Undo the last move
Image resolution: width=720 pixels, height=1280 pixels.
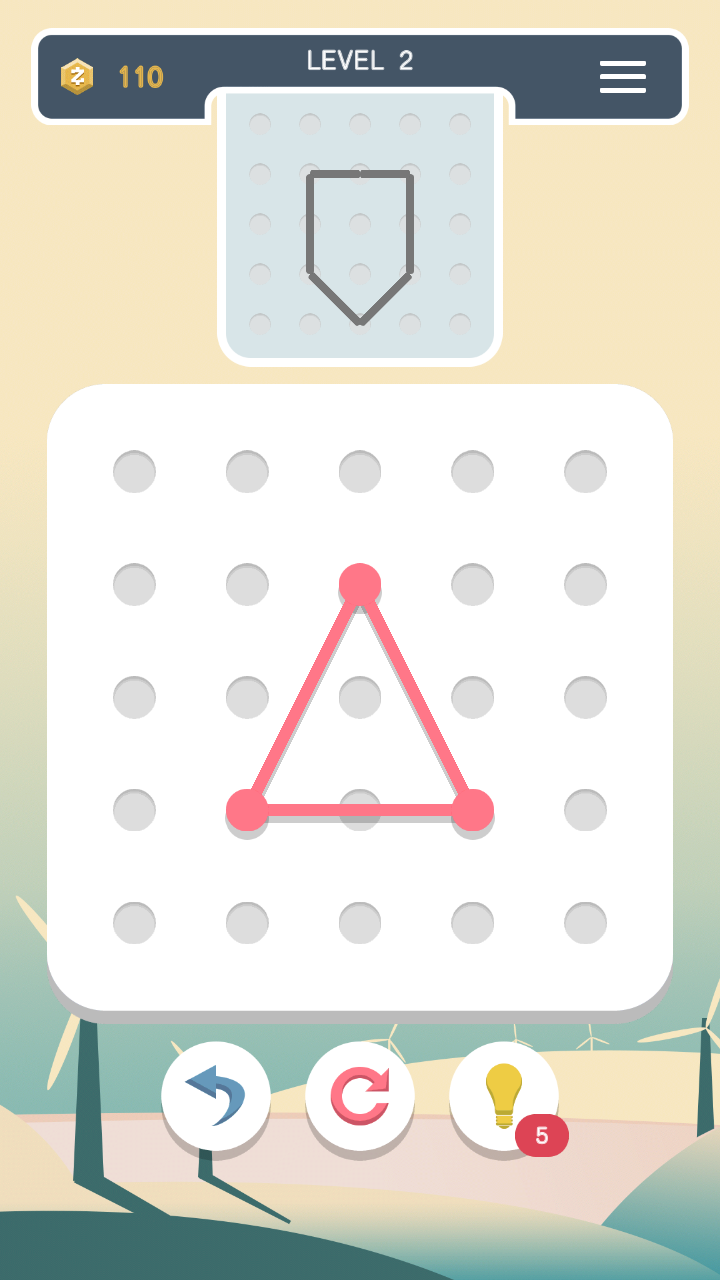click(216, 1096)
